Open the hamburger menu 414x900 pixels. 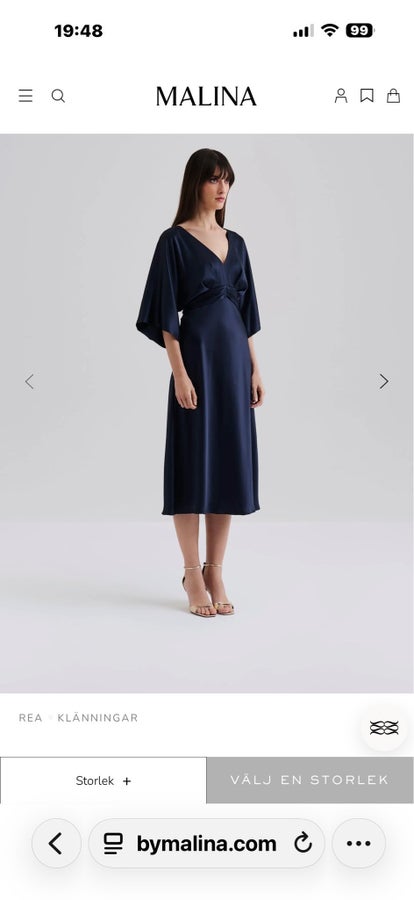(25, 96)
